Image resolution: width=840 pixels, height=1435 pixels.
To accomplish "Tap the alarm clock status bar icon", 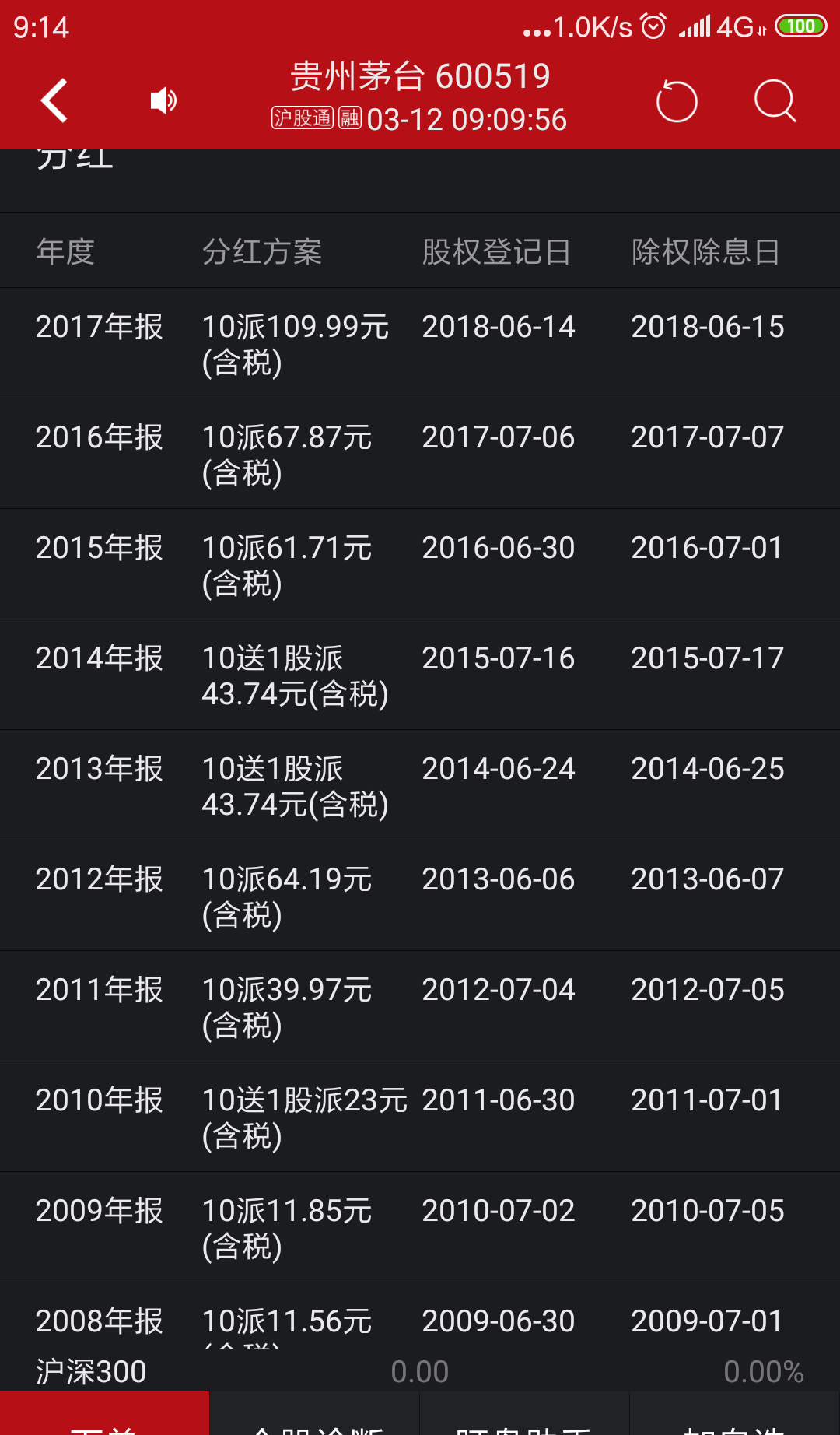I will (x=652, y=26).
